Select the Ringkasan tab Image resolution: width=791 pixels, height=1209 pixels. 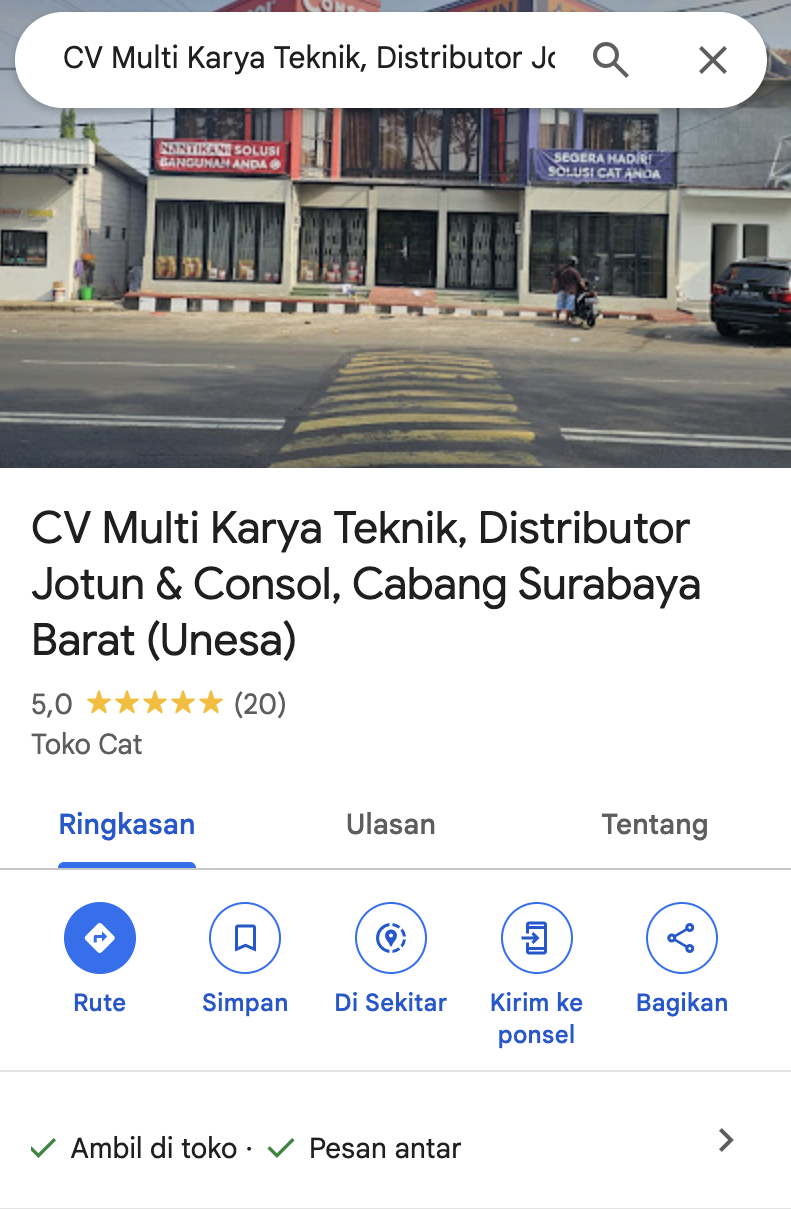click(127, 825)
